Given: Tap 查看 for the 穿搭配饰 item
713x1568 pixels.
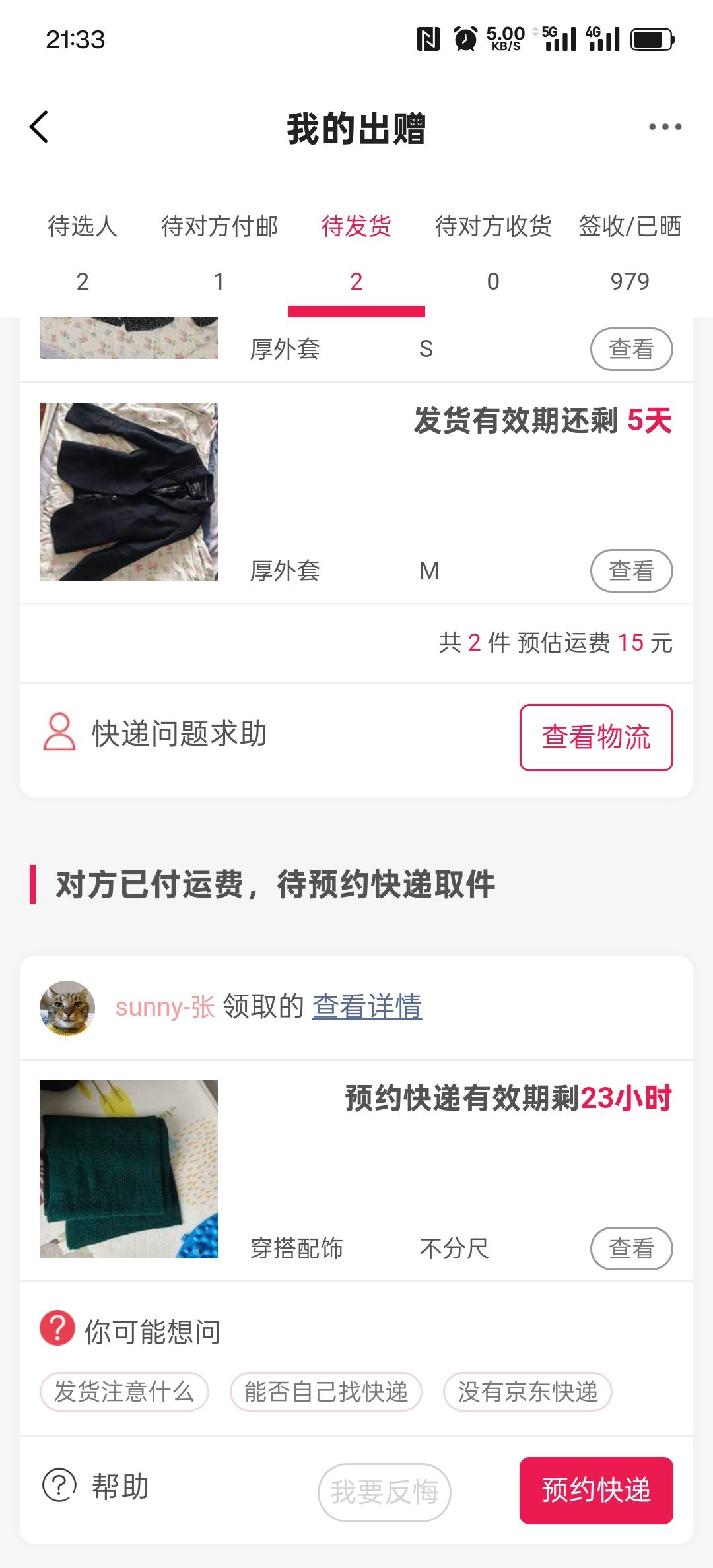Looking at the screenshot, I should (631, 1249).
